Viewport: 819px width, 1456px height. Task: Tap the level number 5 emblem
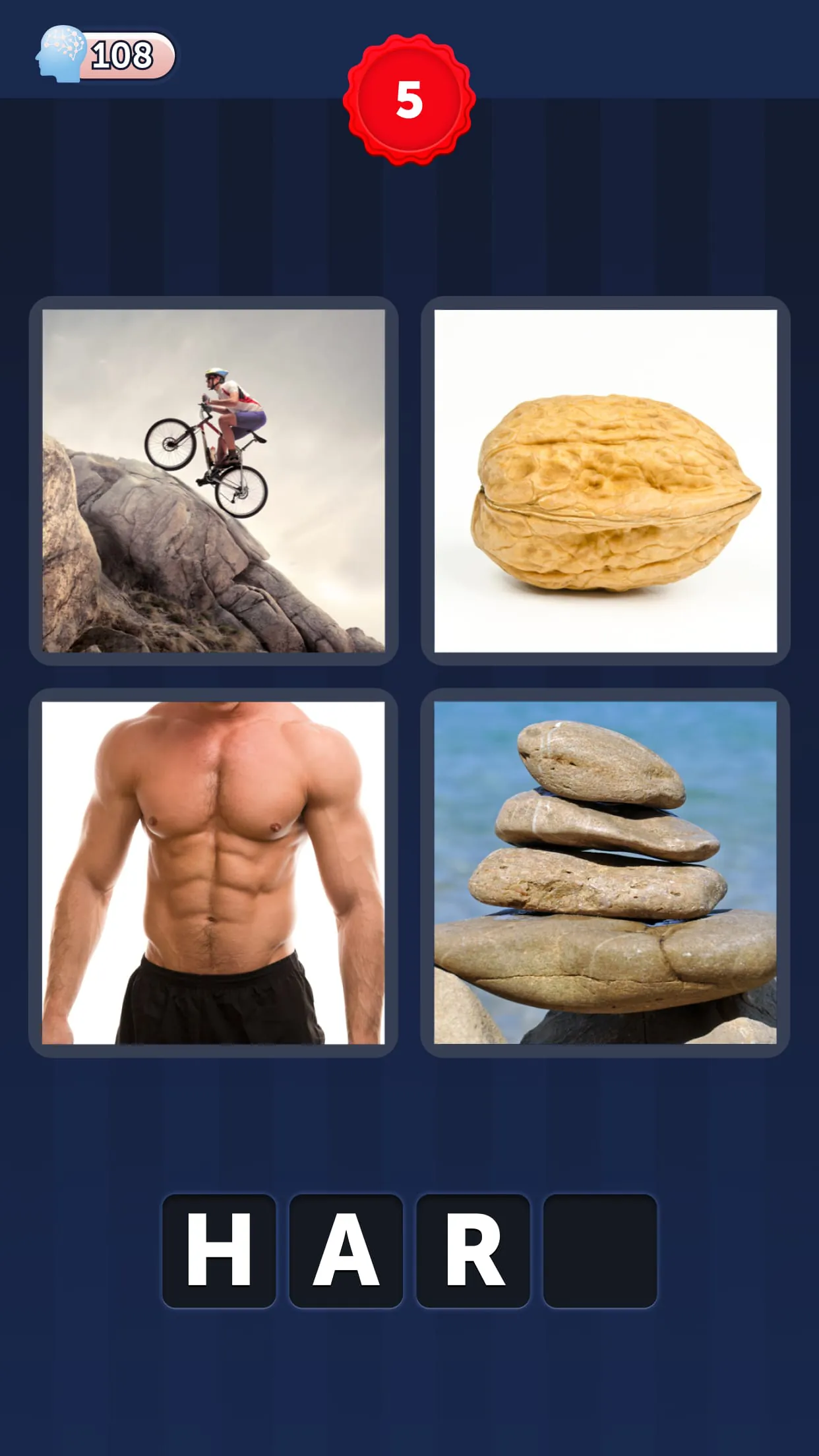pos(409,99)
